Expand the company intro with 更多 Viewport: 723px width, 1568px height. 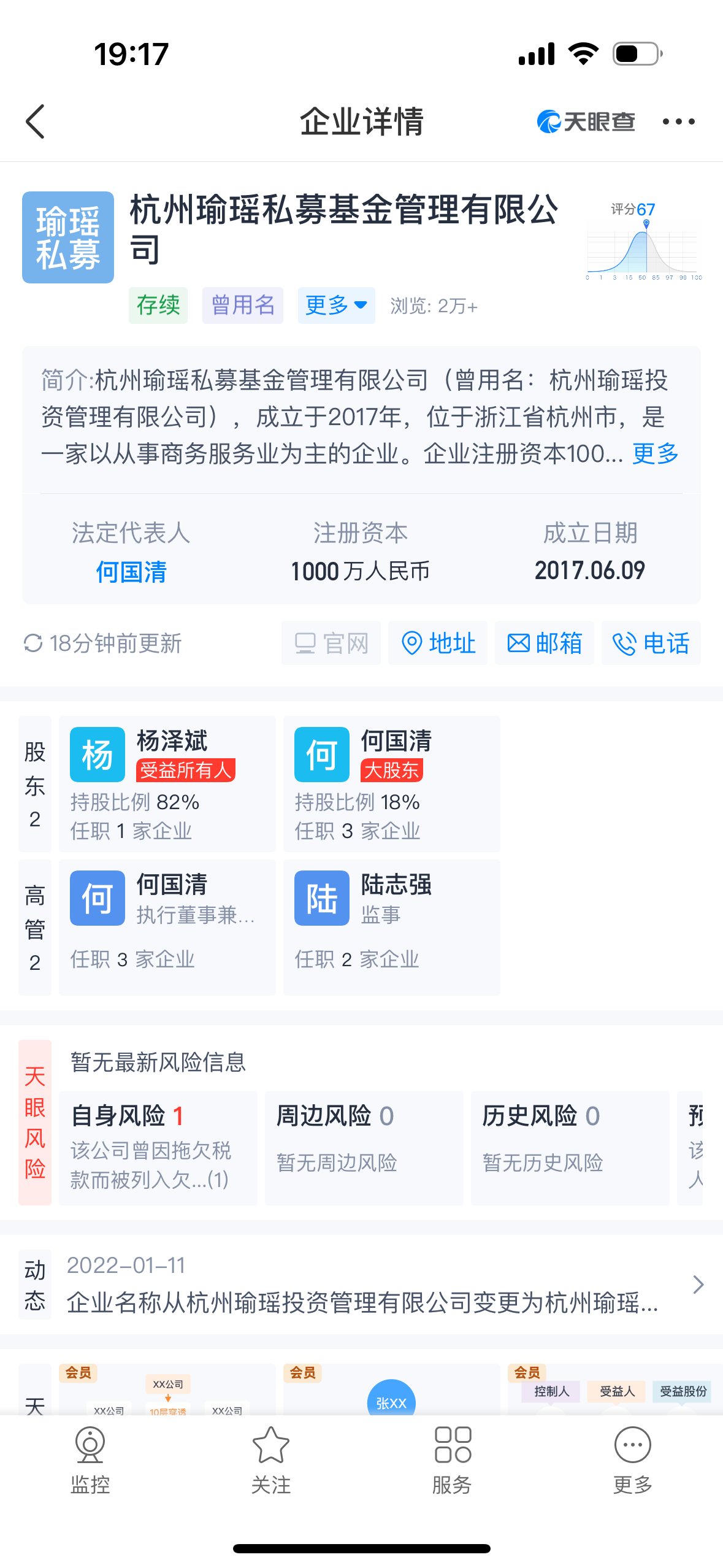(654, 454)
